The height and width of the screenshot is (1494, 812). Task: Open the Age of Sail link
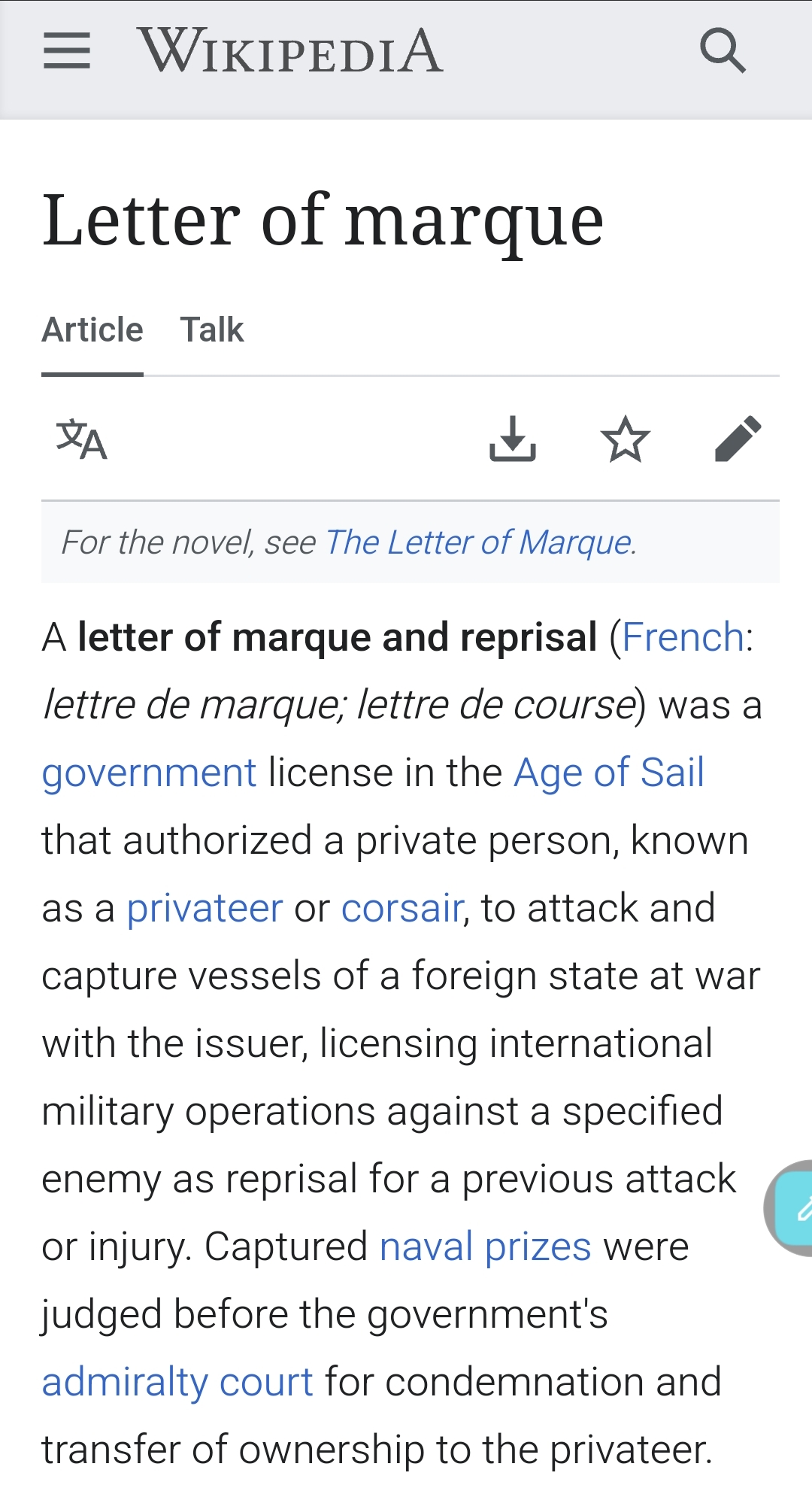pyautogui.click(x=609, y=773)
